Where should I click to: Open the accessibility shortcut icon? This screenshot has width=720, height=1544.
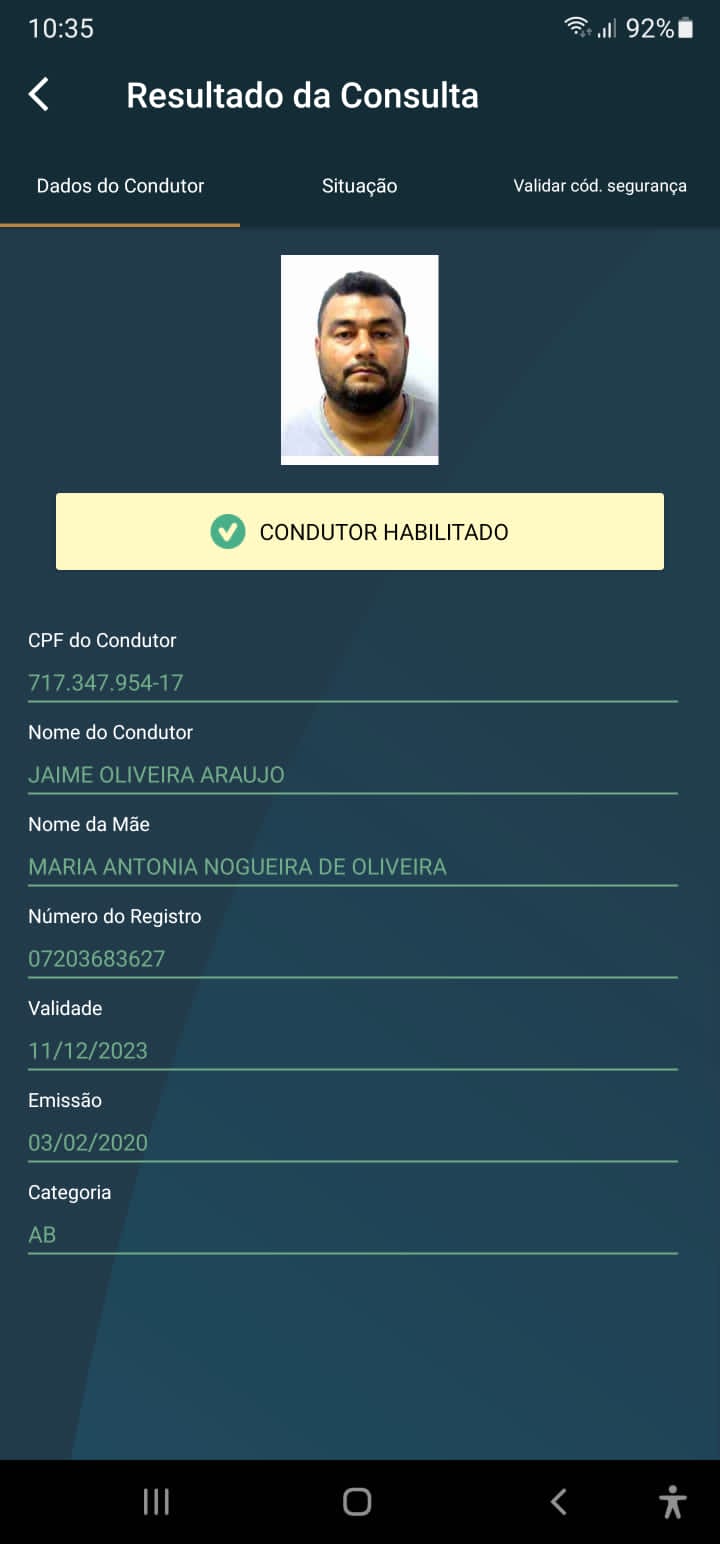pyautogui.click(x=673, y=1501)
